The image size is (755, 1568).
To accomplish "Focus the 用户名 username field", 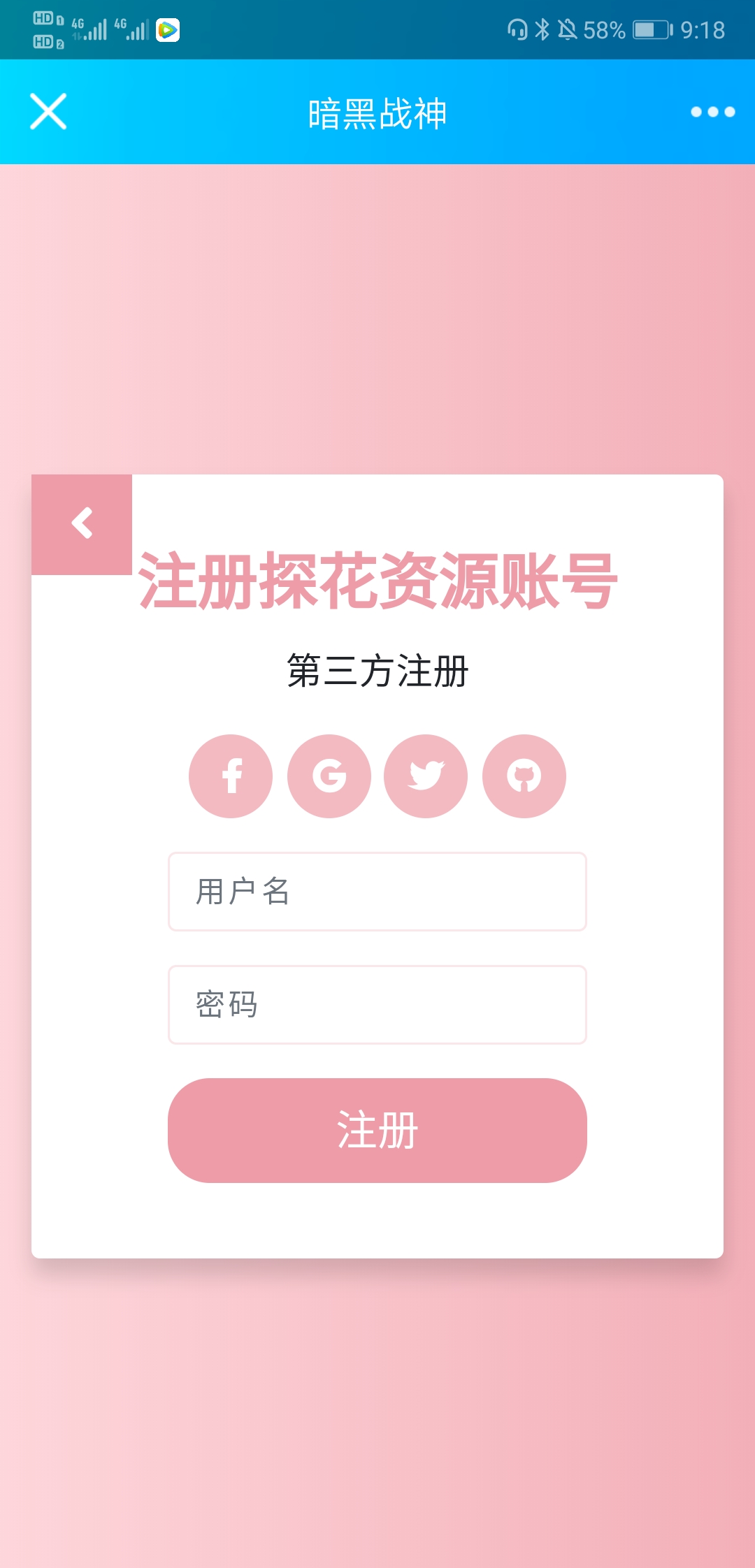I will pyautogui.click(x=377, y=892).
